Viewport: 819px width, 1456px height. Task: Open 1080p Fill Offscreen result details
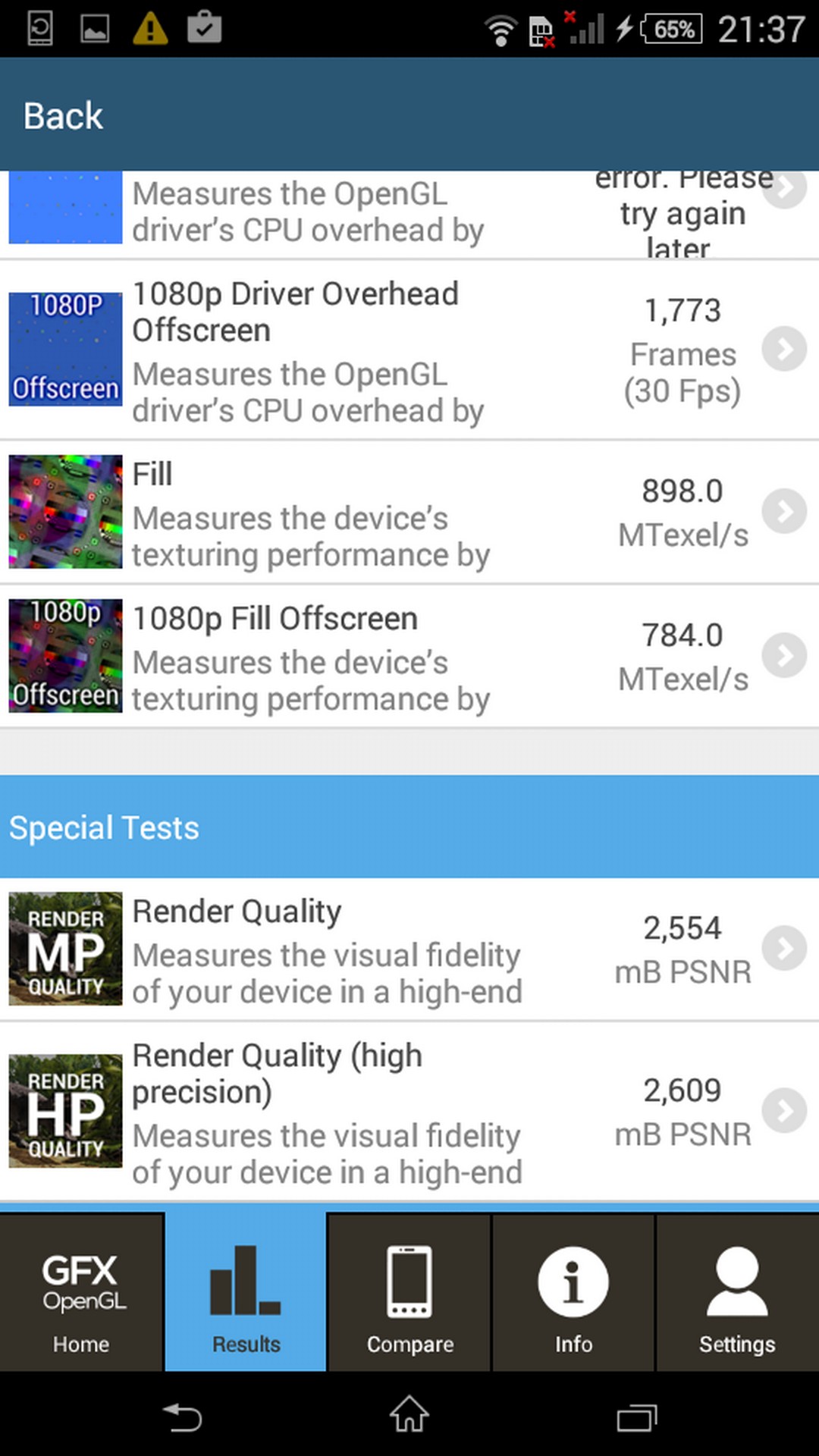click(409, 657)
